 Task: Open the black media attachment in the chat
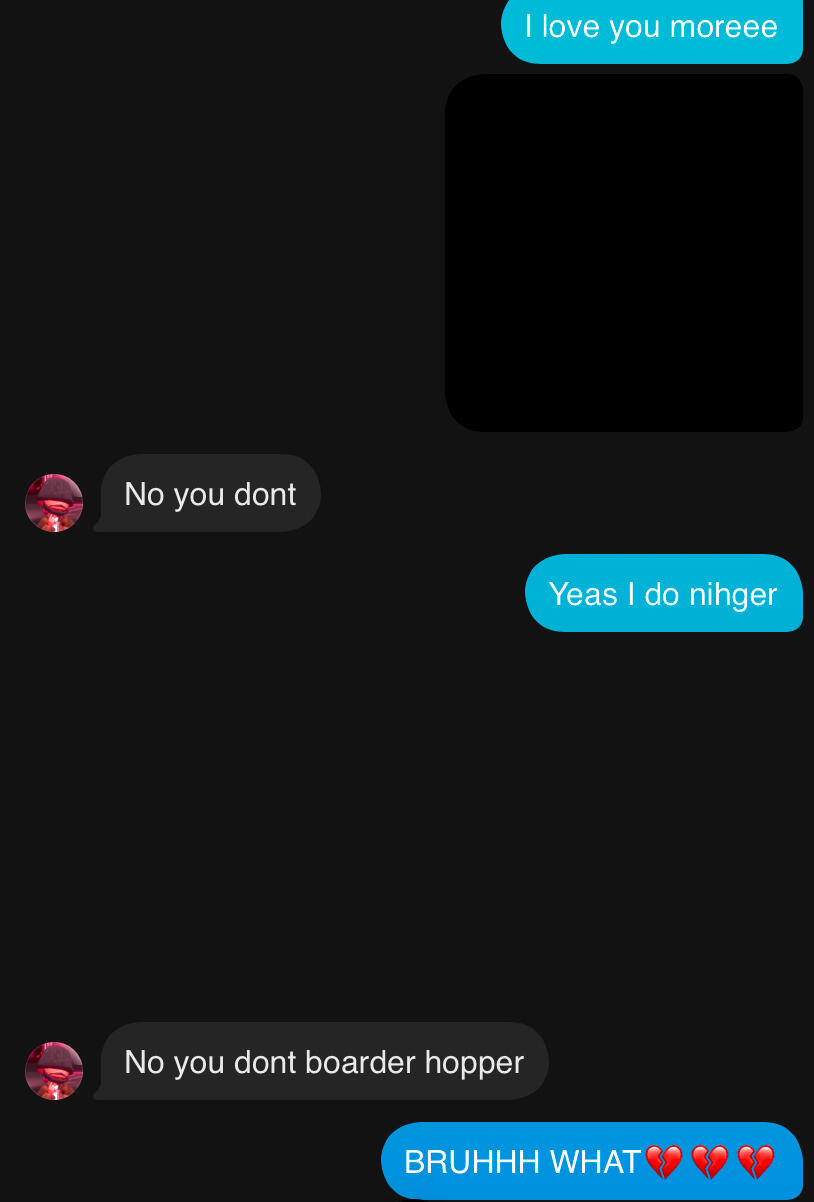(x=624, y=253)
